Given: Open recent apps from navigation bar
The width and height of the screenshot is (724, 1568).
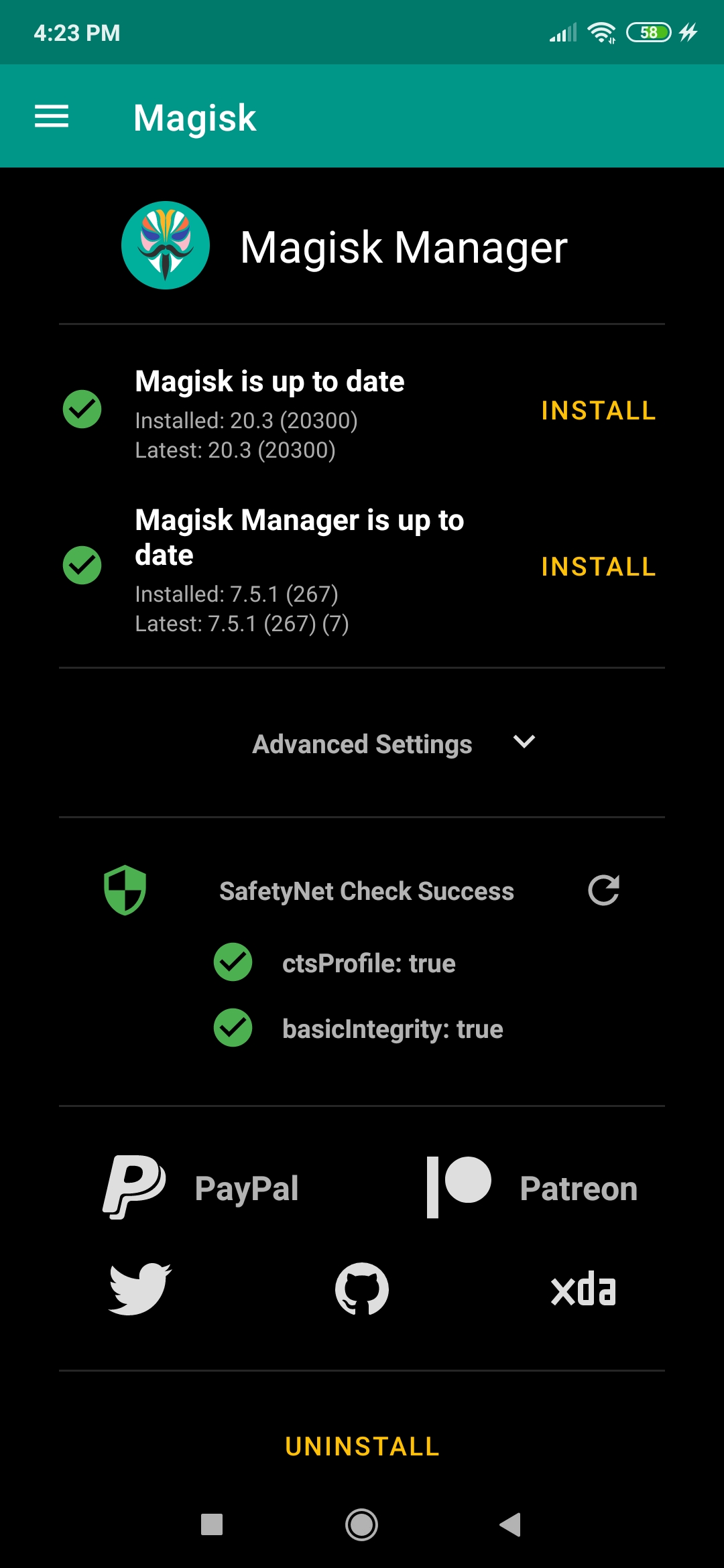Looking at the screenshot, I should pyautogui.click(x=212, y=1524).
